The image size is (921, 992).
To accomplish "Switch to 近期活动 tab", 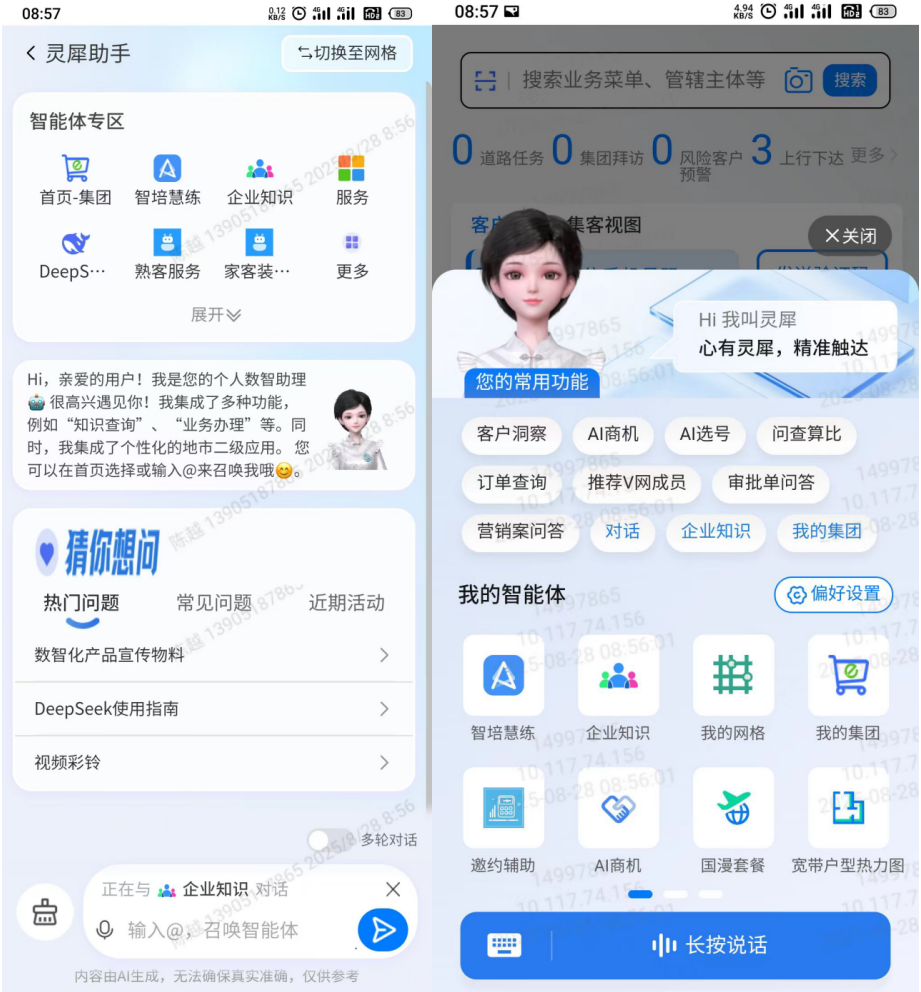I will pyautogui.click(x=346, y=603).
